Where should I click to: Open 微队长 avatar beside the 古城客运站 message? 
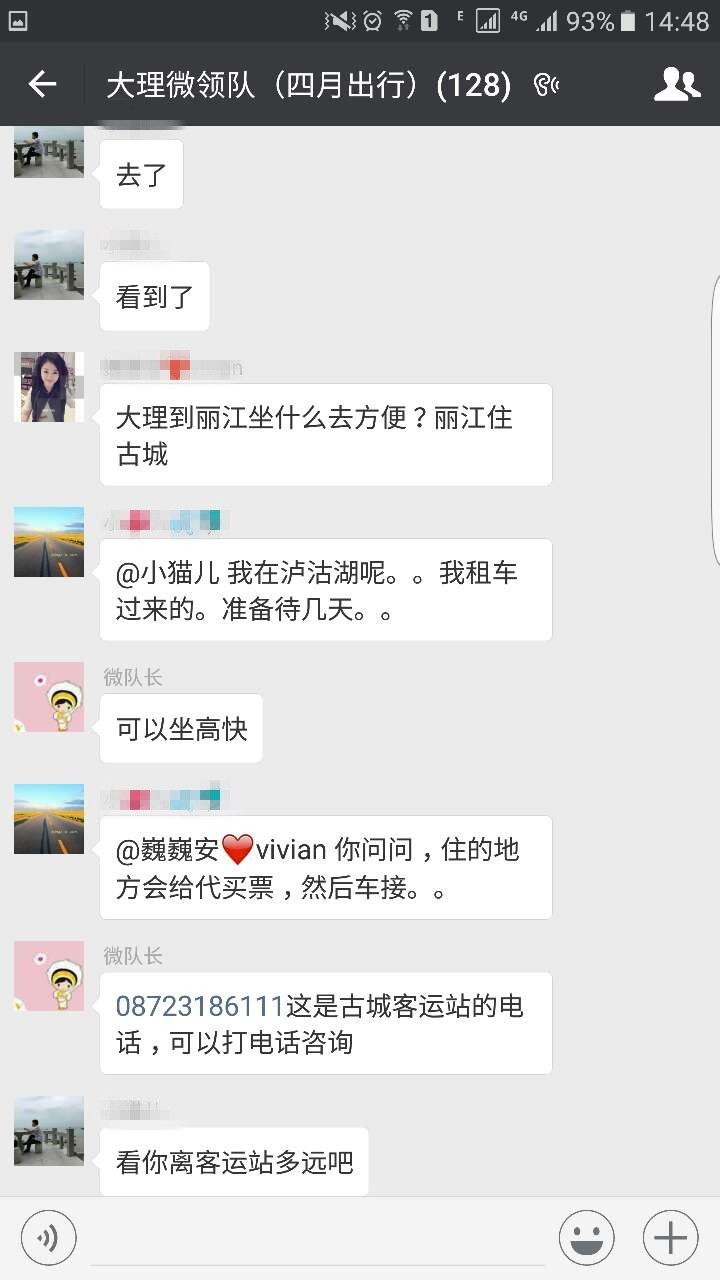49,975
